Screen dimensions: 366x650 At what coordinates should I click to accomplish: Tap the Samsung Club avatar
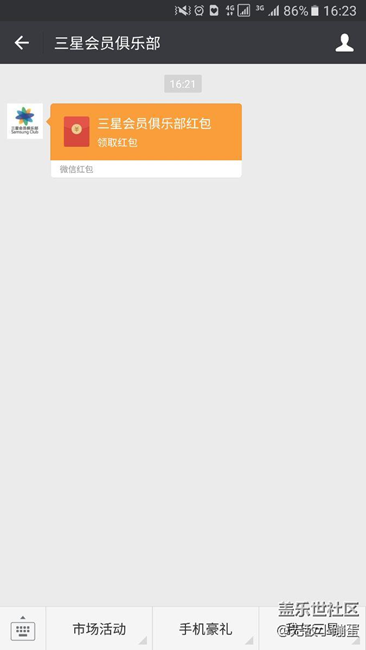tap(25, 121)
